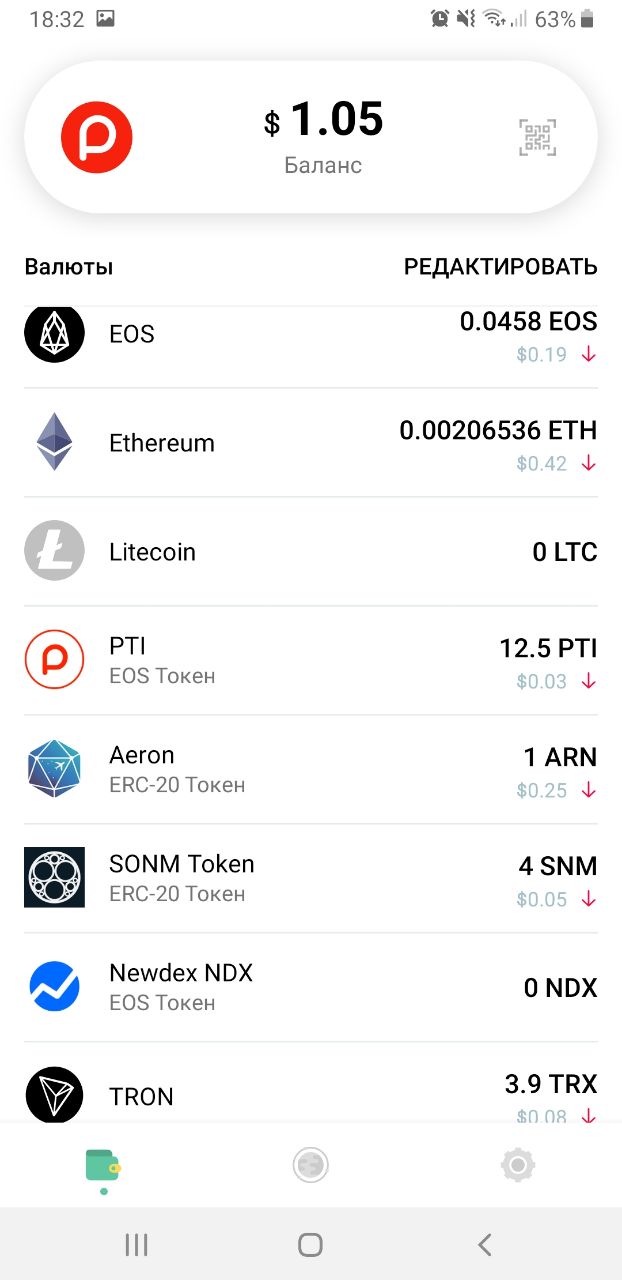Viewport: 622px width, 1280px height.
Task: Open the Ethereum wallet
Action: coord(310,443)
